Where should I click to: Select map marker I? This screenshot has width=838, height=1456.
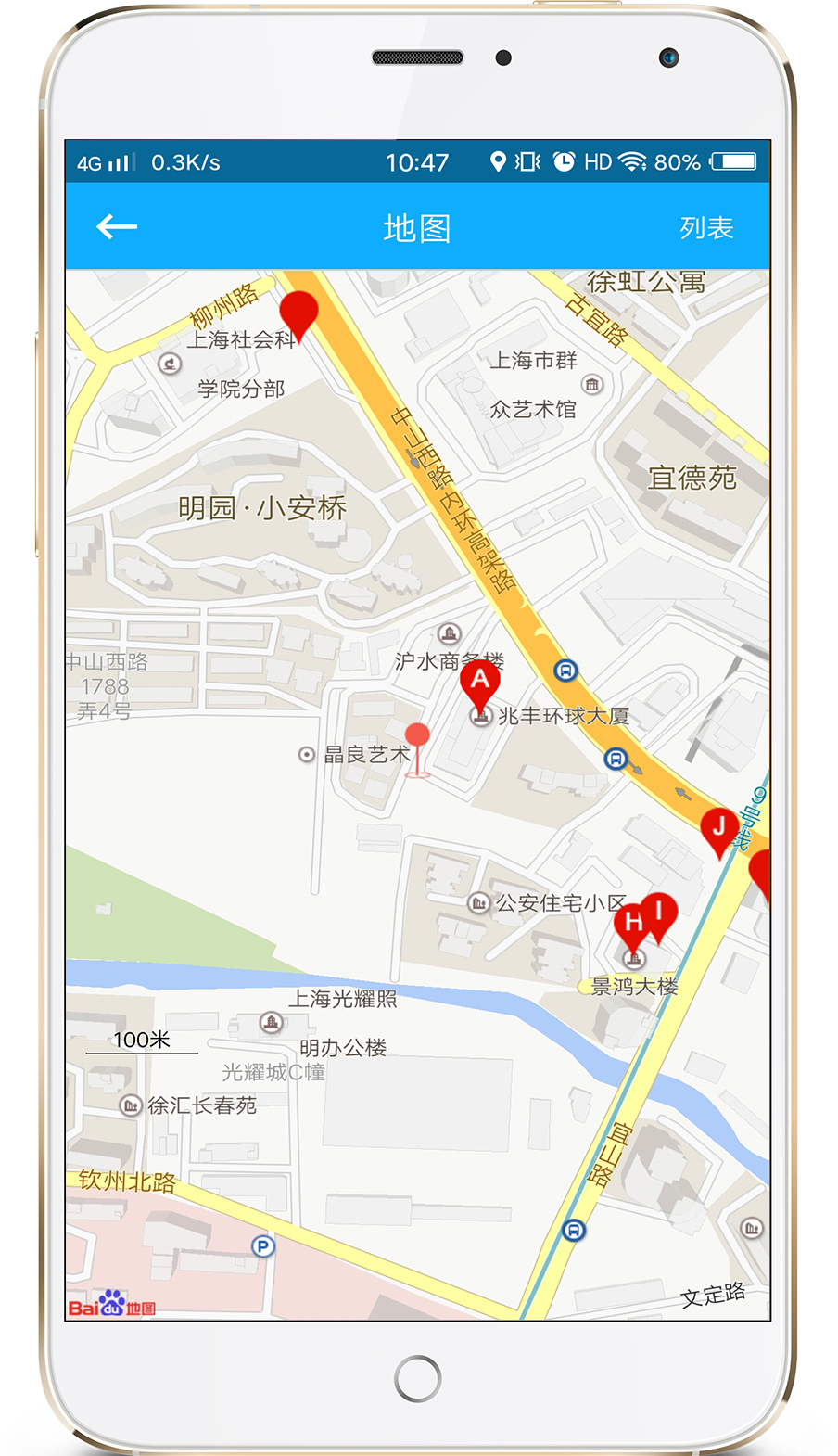coord(660,913)
